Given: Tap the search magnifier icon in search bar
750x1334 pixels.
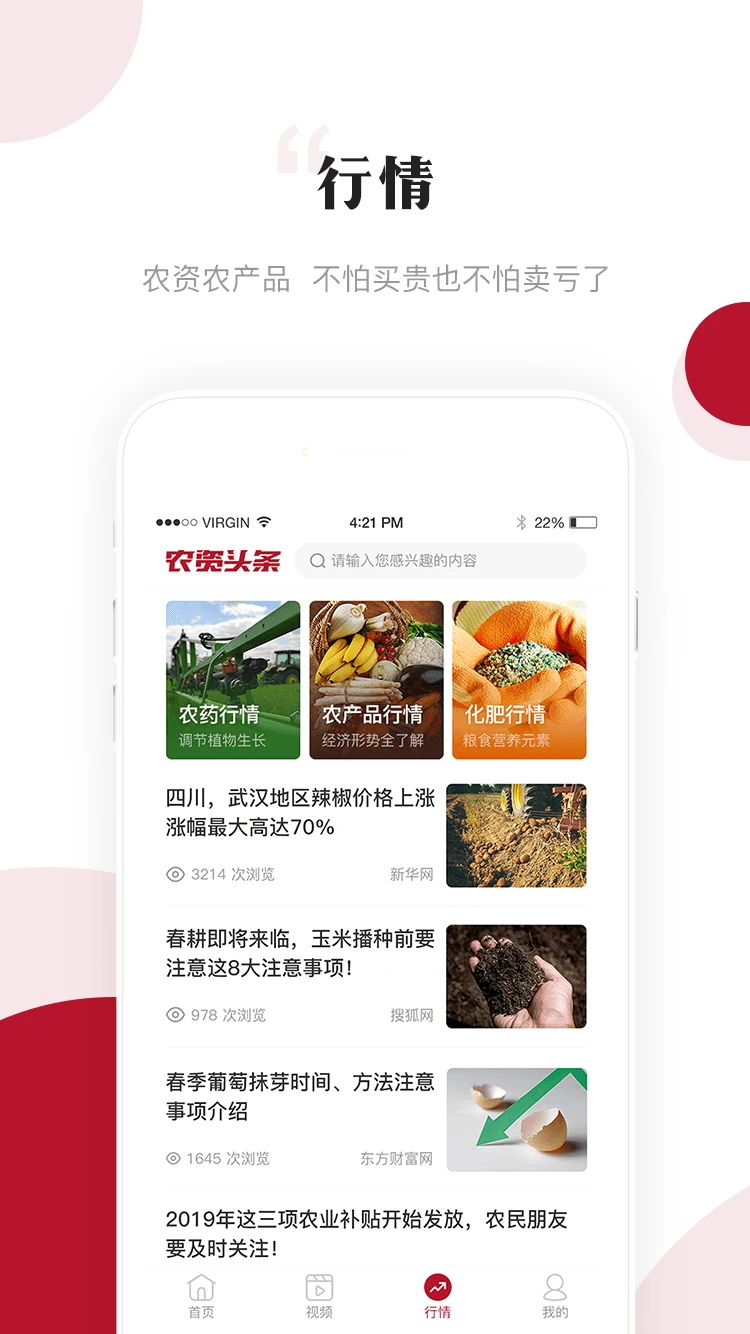Looking at the screenshot, I should [316, 561].
